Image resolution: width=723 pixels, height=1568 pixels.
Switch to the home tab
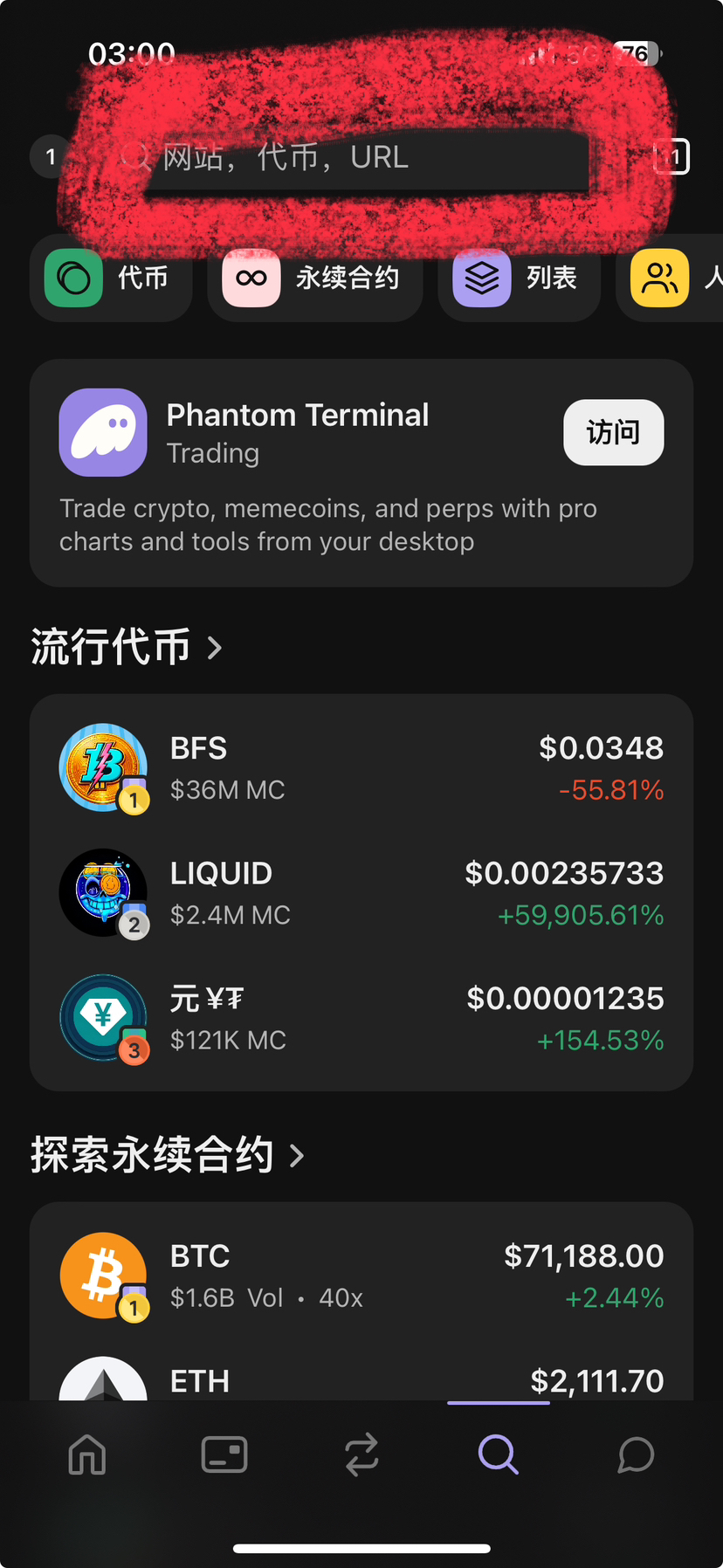point(87,1455)
